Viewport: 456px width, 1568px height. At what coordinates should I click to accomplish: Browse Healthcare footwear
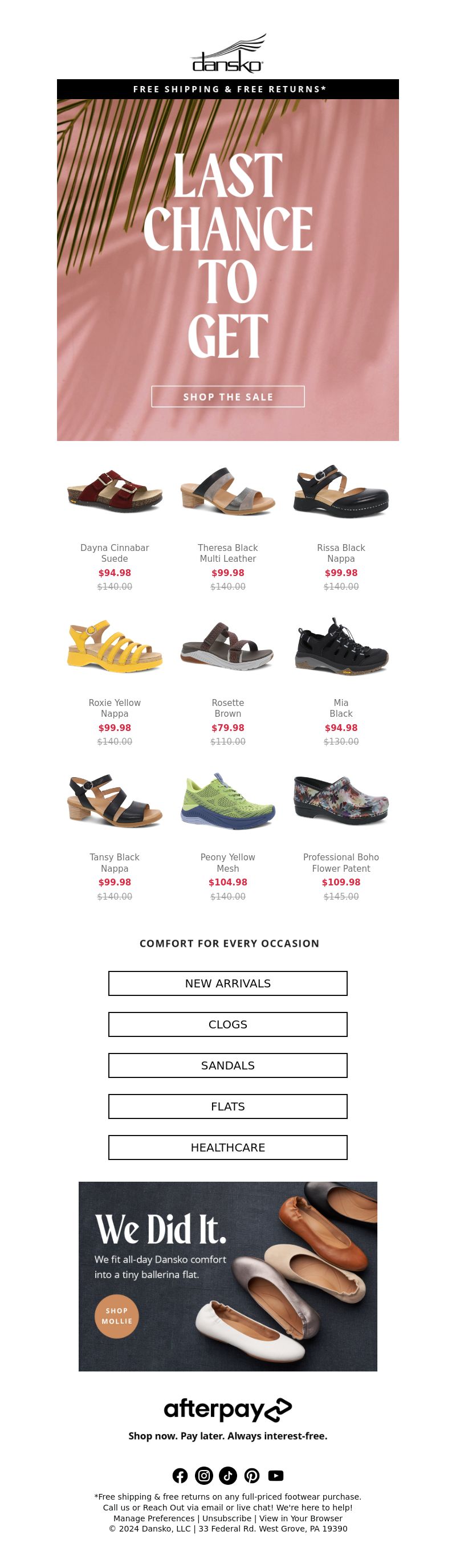[x=227, y=1147]
